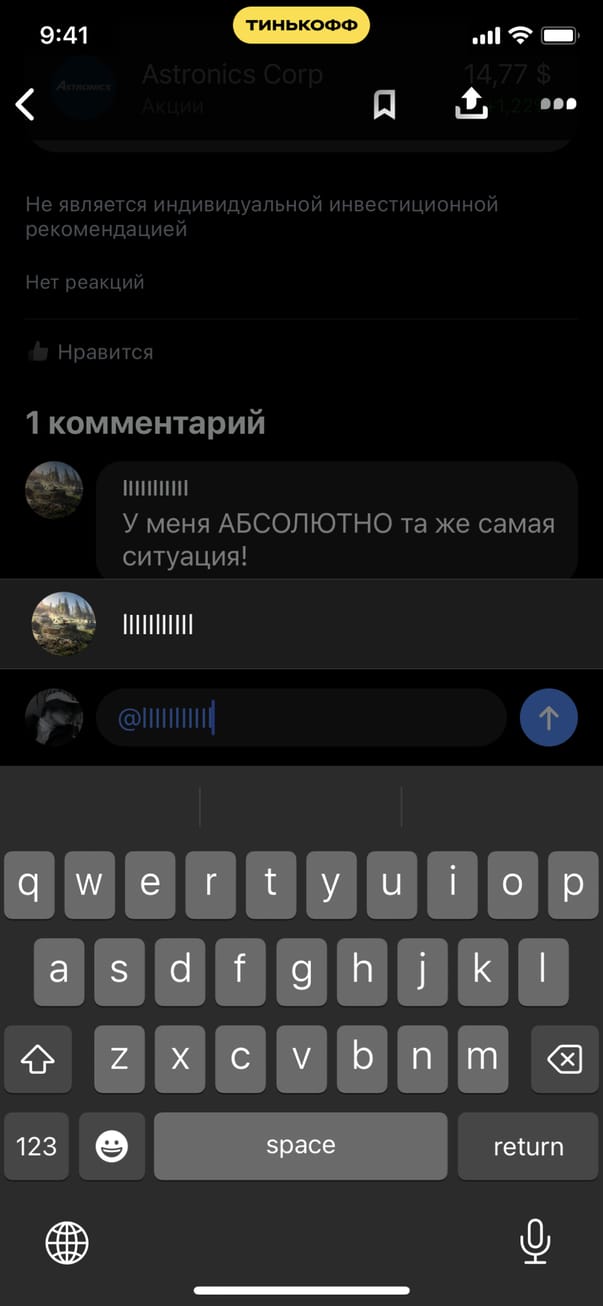Open the emoji keyboard
This screenshot has width=603, height=1306.
point(111,1146)
